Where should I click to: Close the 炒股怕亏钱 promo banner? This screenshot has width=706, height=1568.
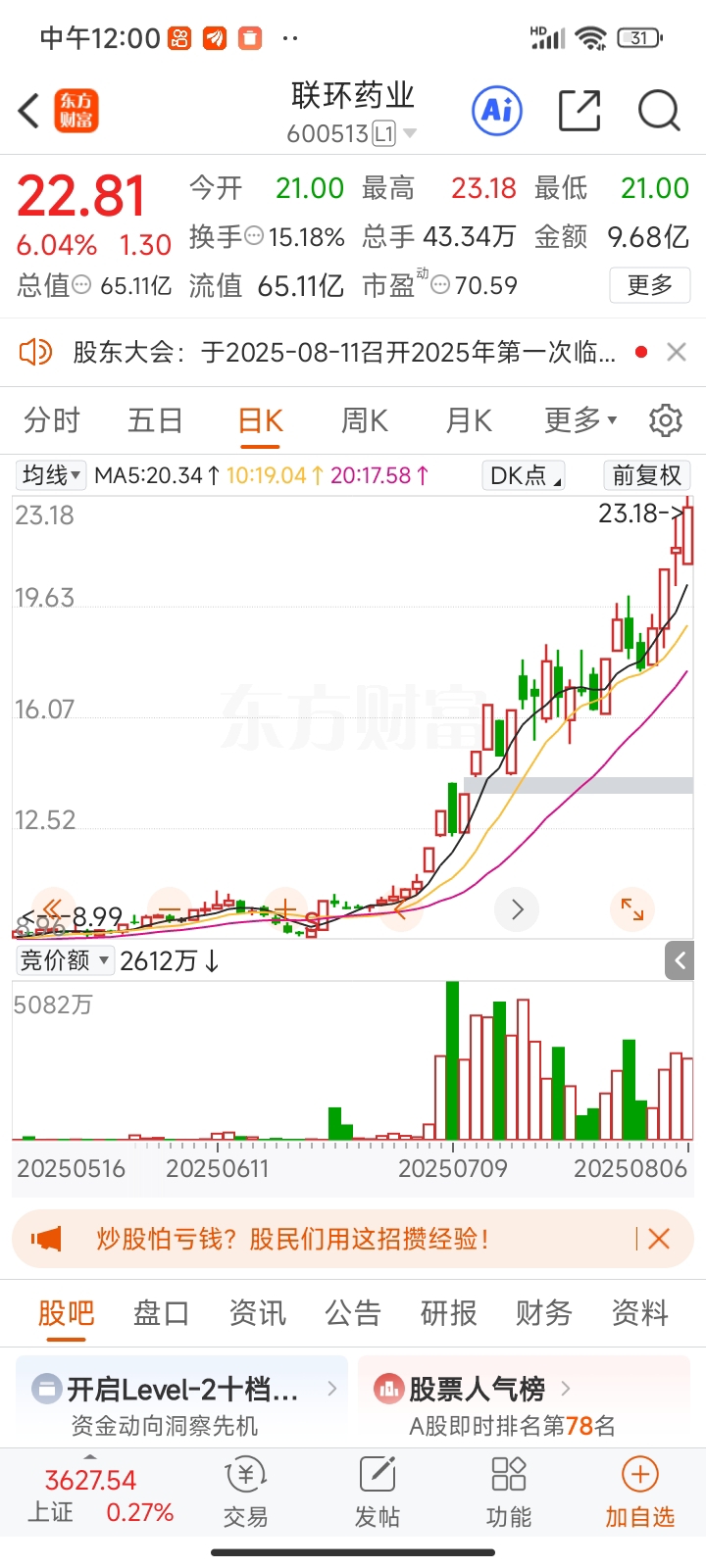tap(659, 1239)
